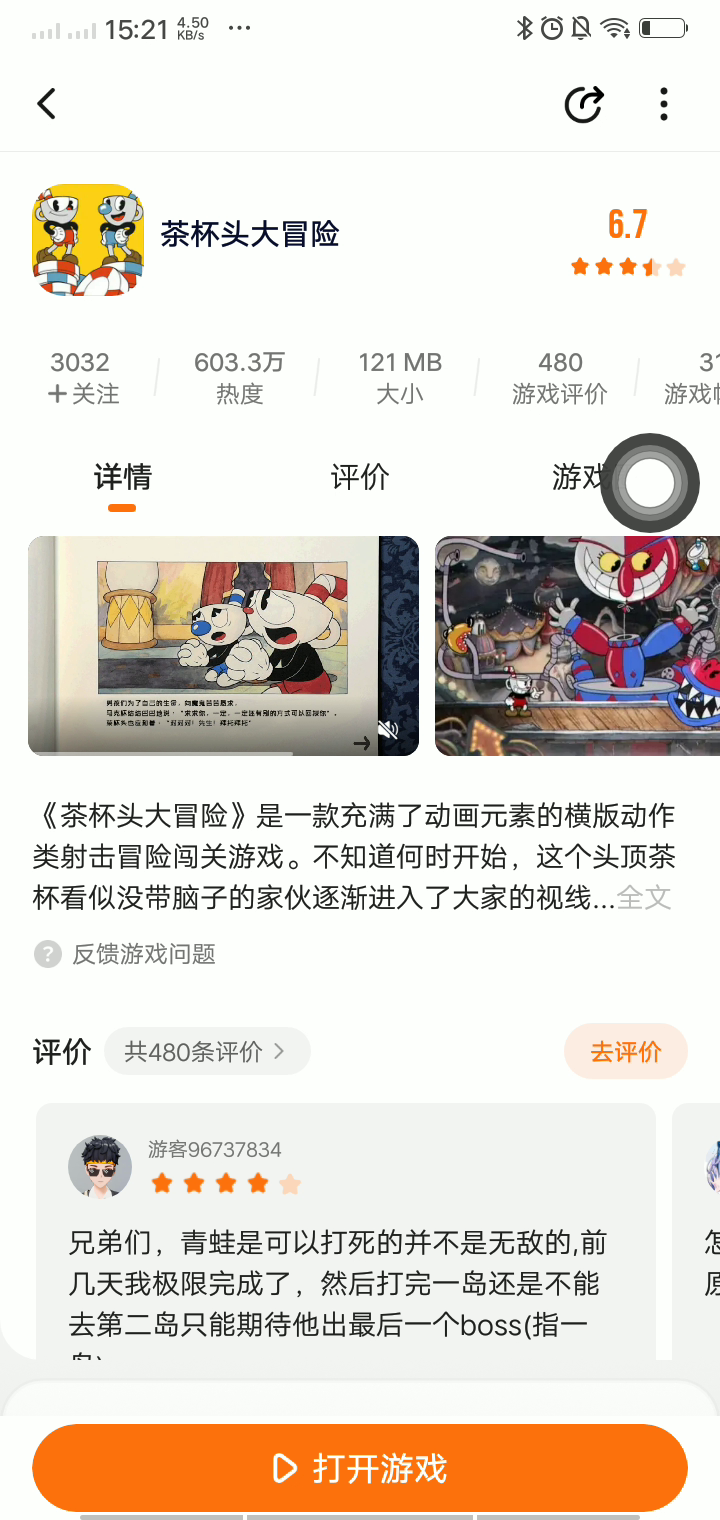The image size is (720, 1520).
Task: Open the three-dot overflow menu
Action: click(664, 104)
